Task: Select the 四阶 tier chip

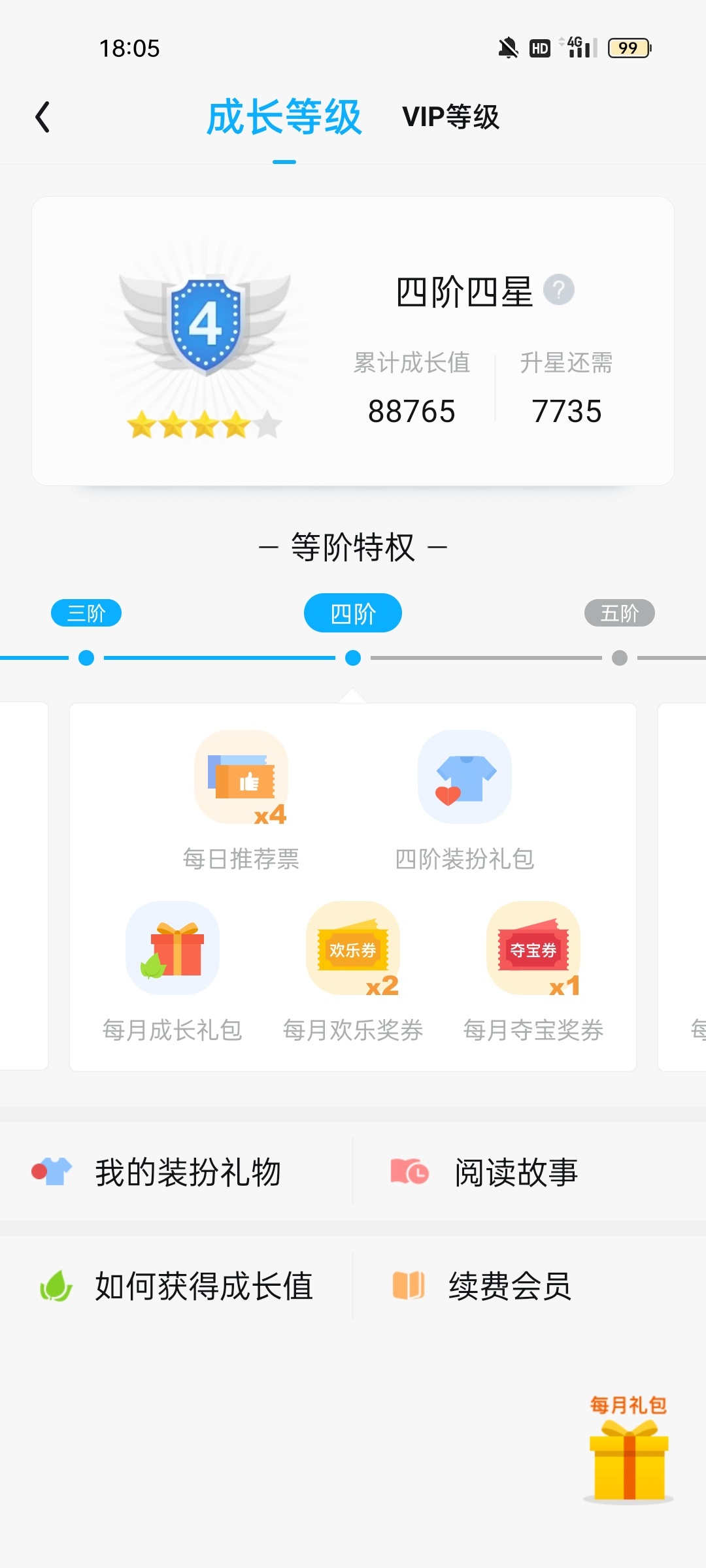Action: 353,613
